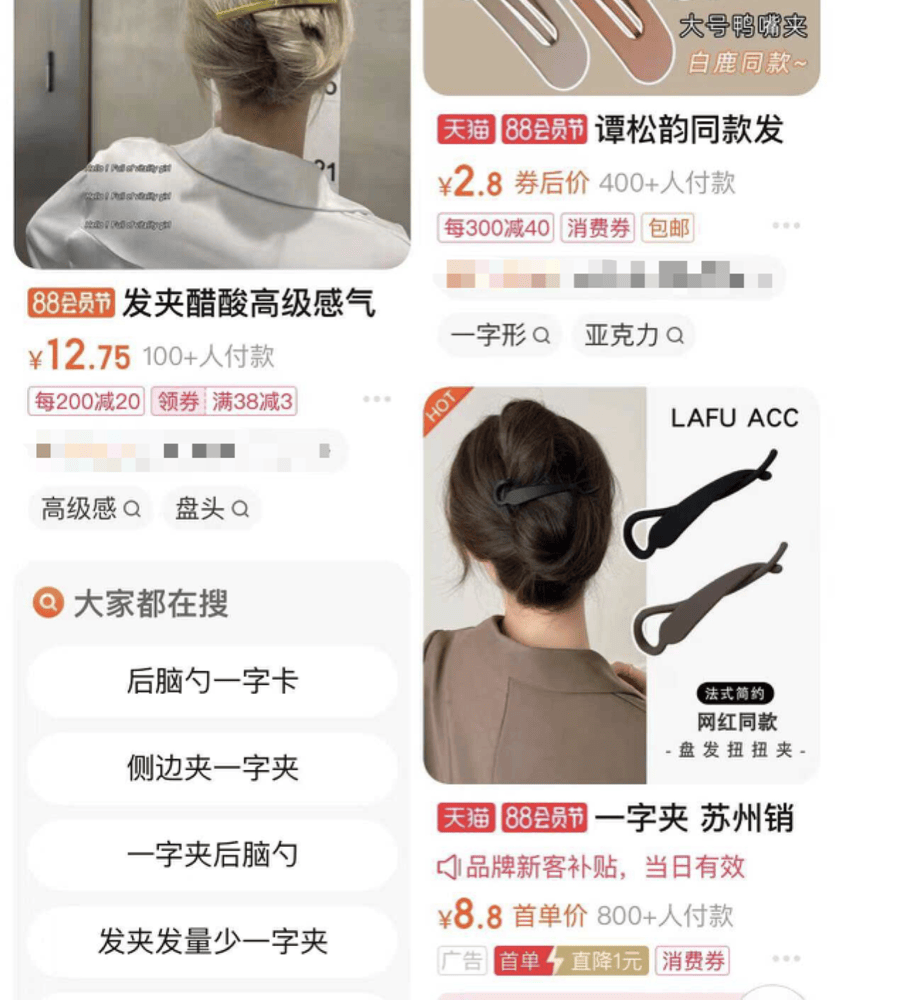Tap the 盘头 search chip
Screen dimensions: 922x1000
(x=212, y=509)
